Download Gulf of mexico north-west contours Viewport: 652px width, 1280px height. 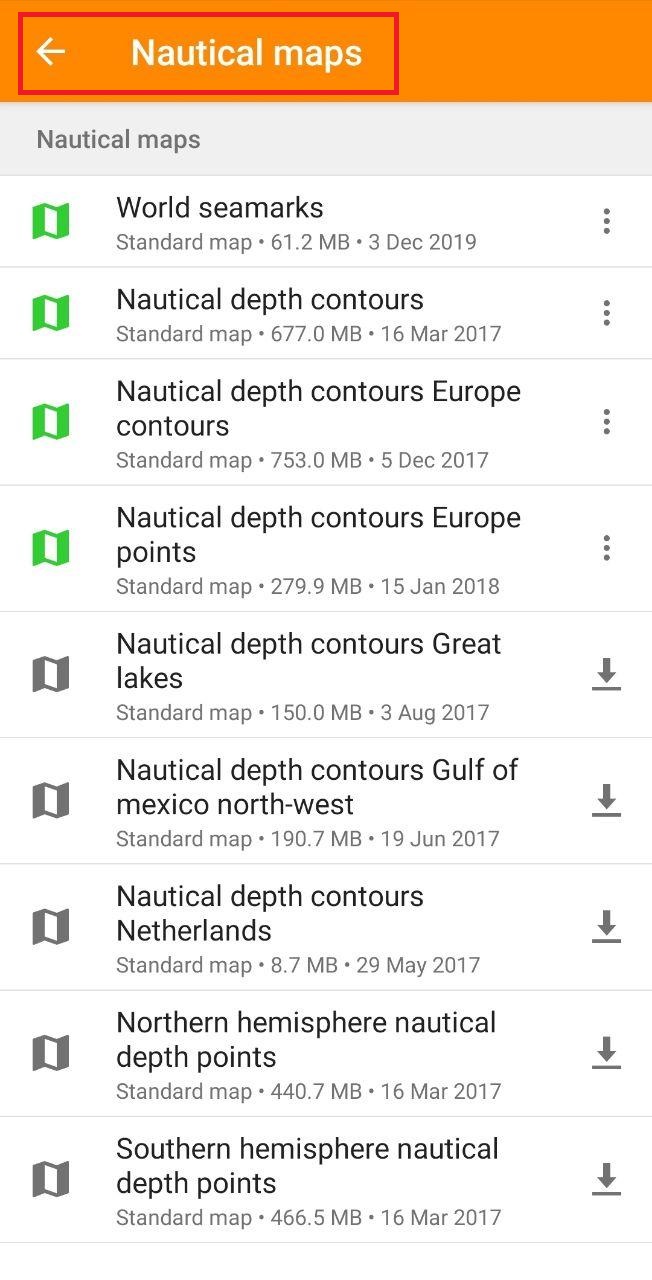(606, 801)
